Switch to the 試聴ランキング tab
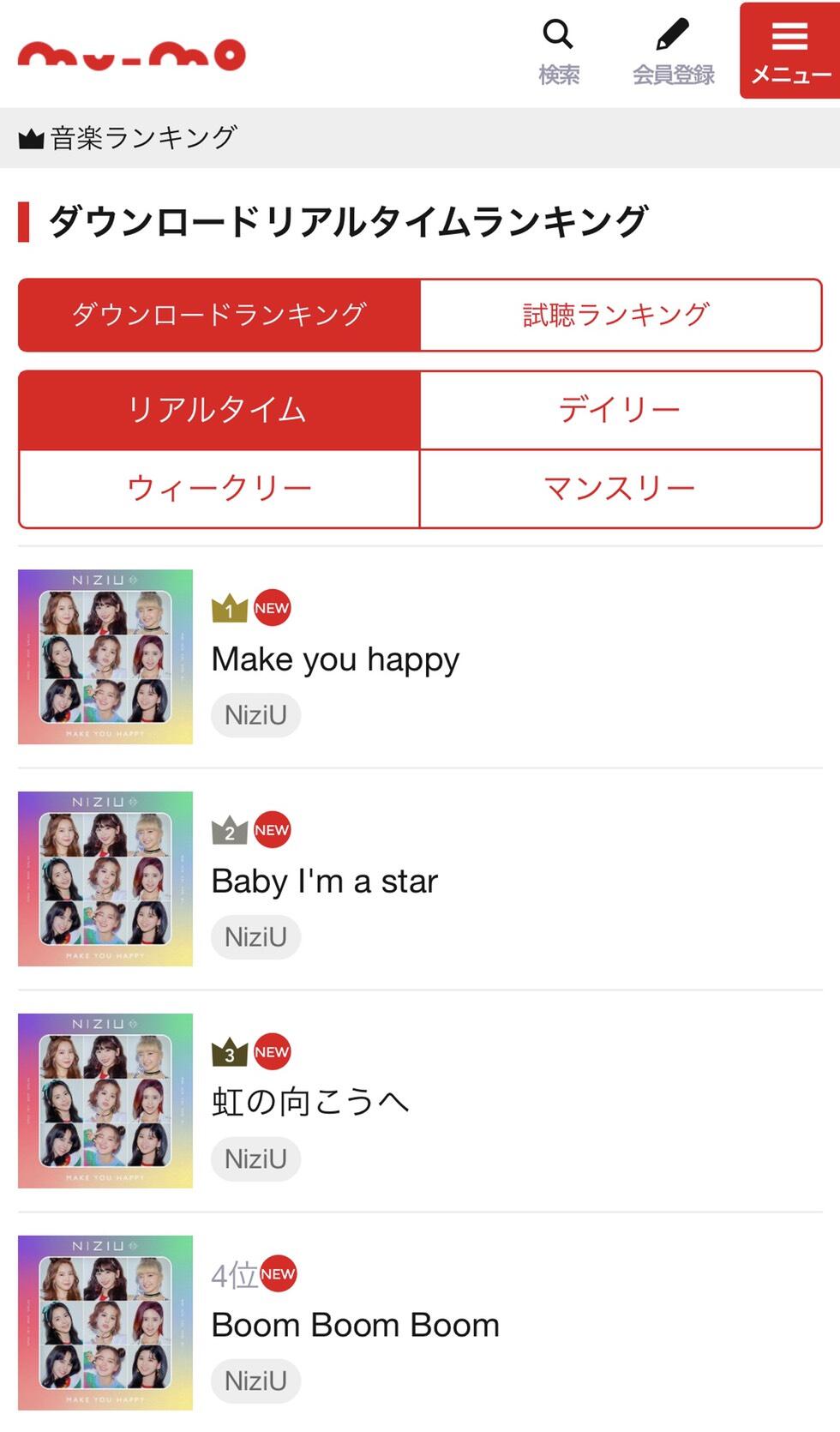The image size is (840, 1432). [620, 315]
